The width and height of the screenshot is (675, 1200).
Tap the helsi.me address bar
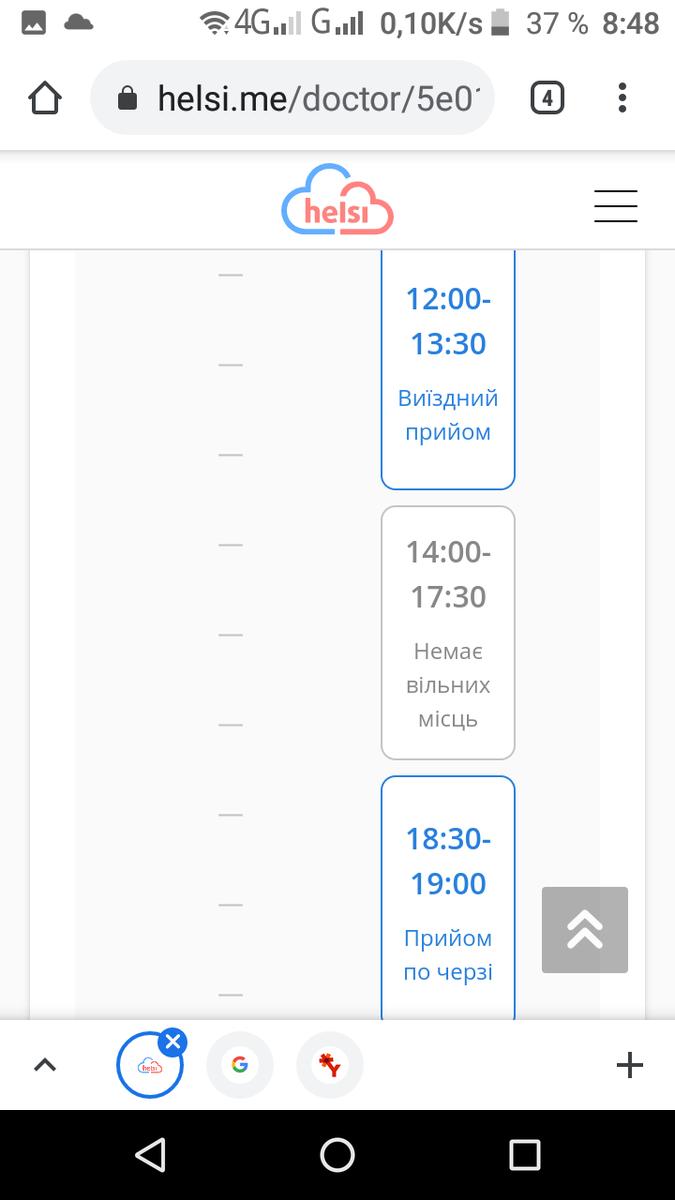coord(292,98)
